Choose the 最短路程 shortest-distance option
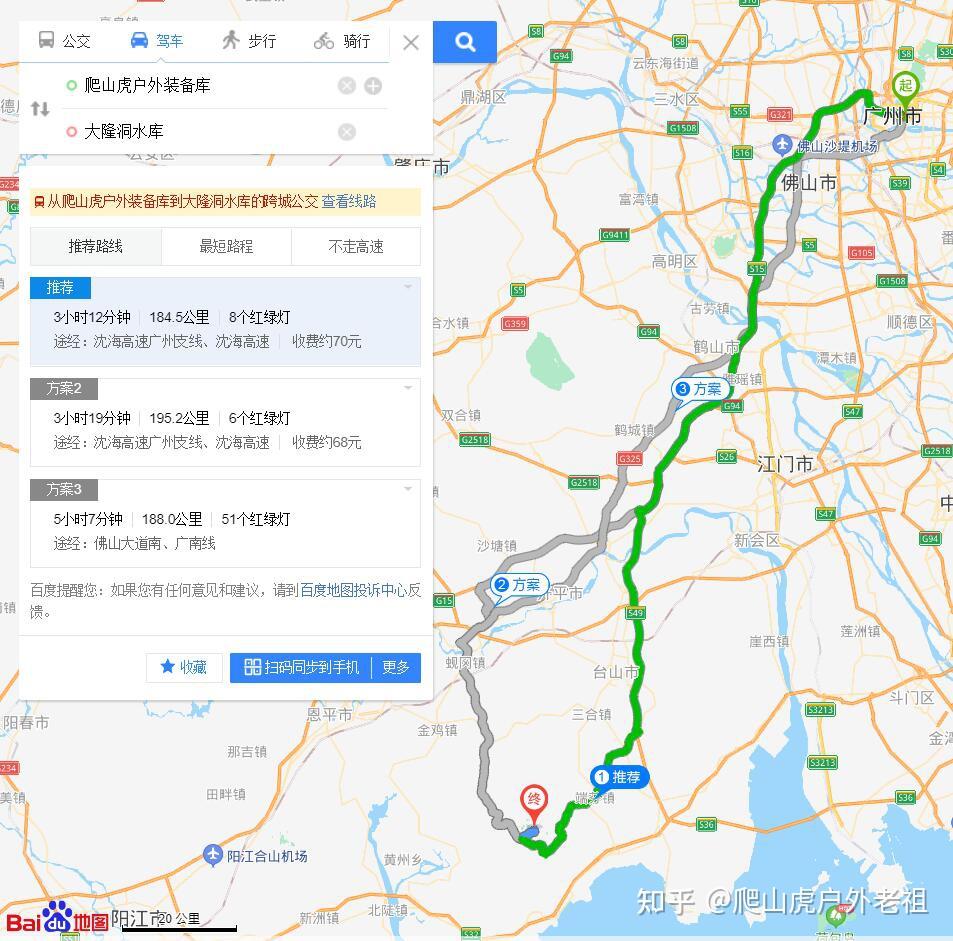The width and height of the screenshot is (953, 941). [226, 246]
